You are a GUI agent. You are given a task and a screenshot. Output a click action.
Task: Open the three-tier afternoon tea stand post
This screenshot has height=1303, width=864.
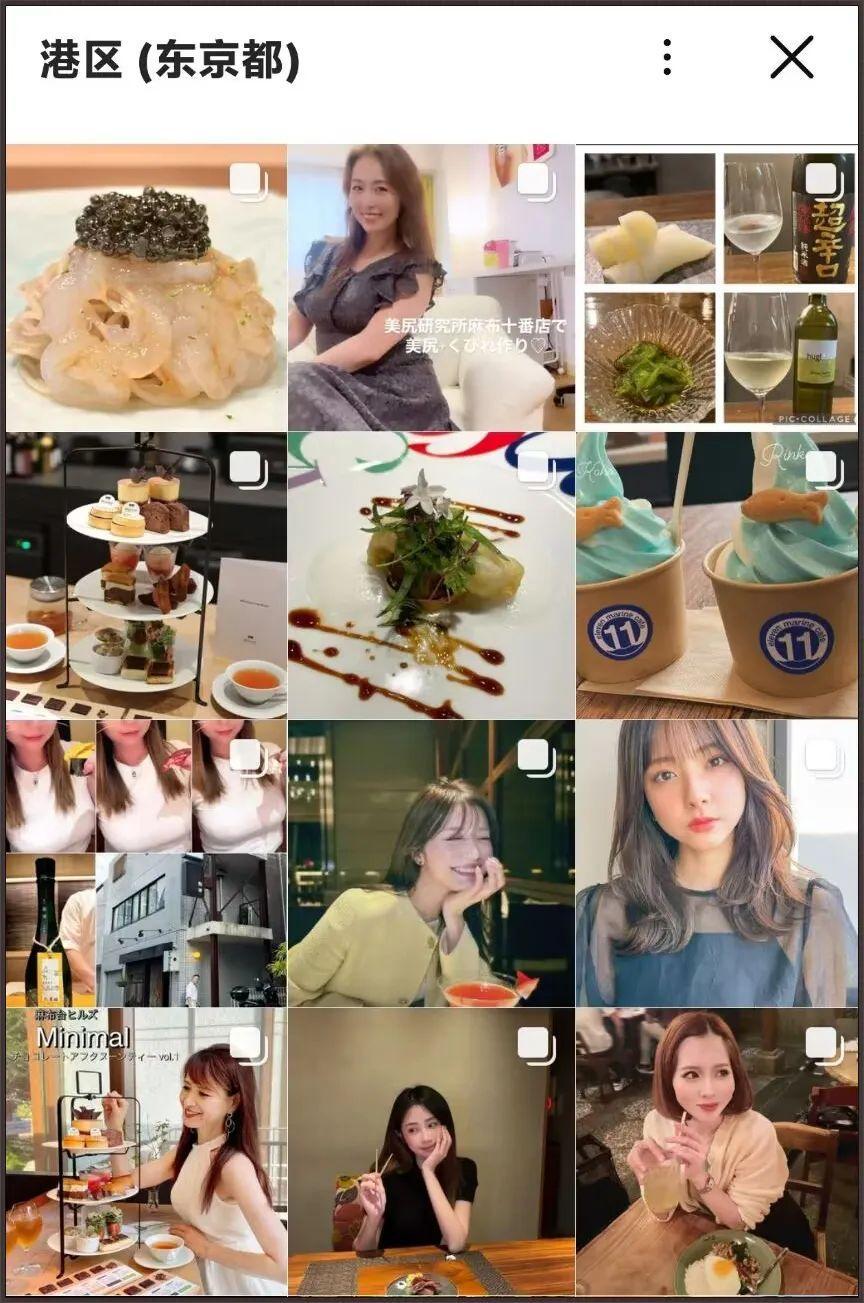[146, 576]
